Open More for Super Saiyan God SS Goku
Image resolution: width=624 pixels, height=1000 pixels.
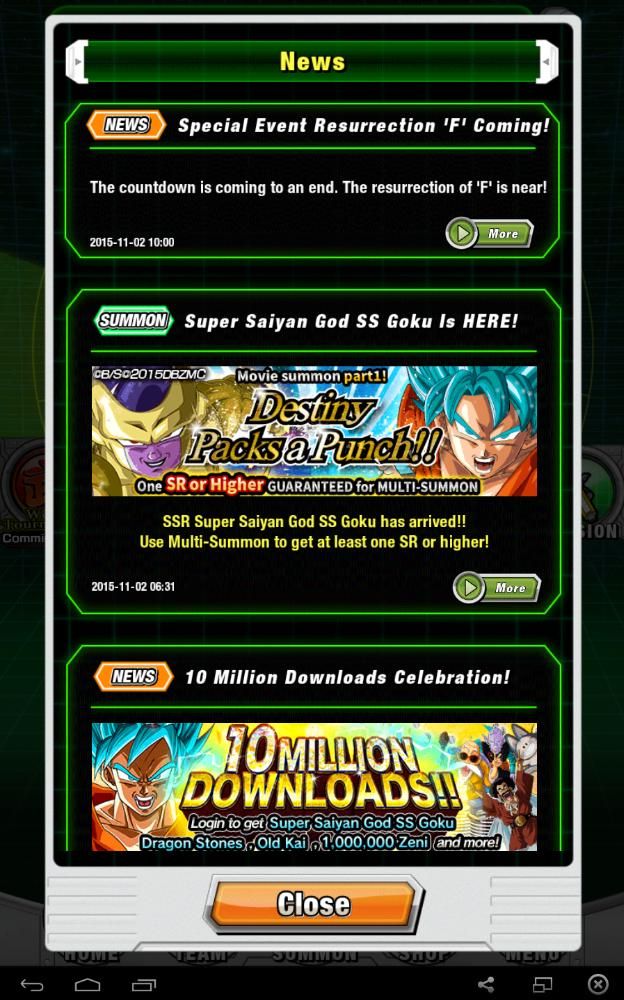pos(496,588)
